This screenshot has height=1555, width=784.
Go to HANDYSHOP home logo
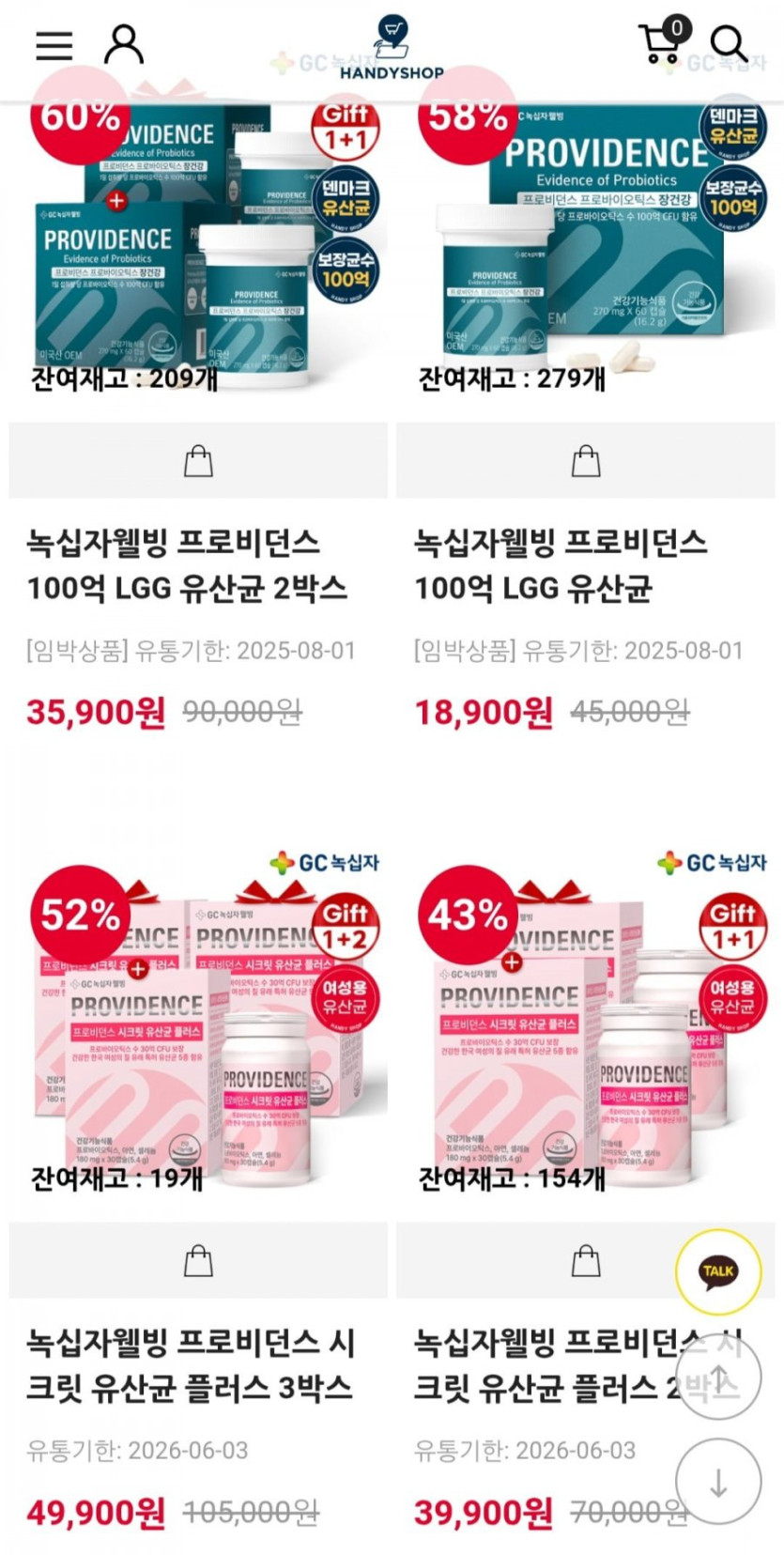392,49
